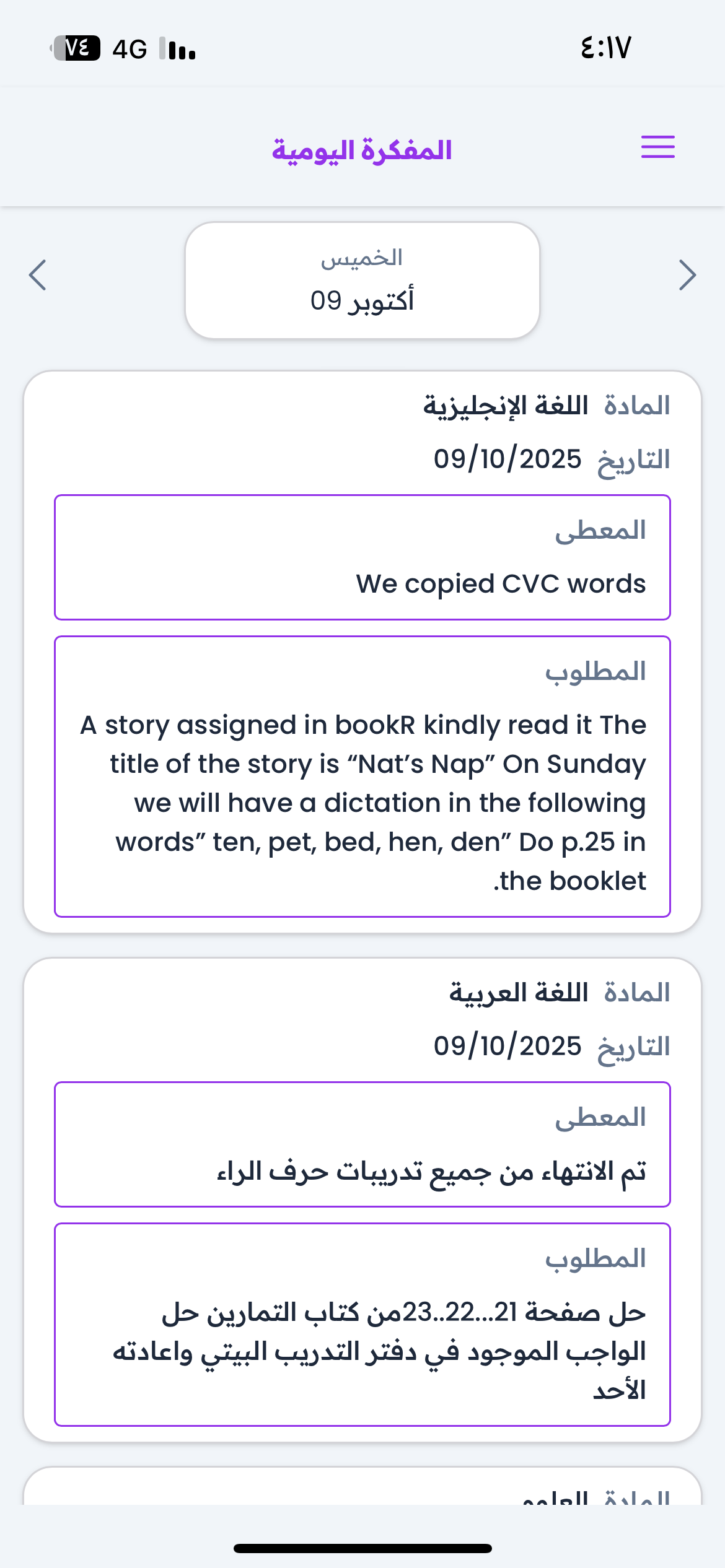The image size is (725, 1568).
Task: Open the date picker showing 09 أكتوبر
Action: pyautogui.click(x=362, y=281)
